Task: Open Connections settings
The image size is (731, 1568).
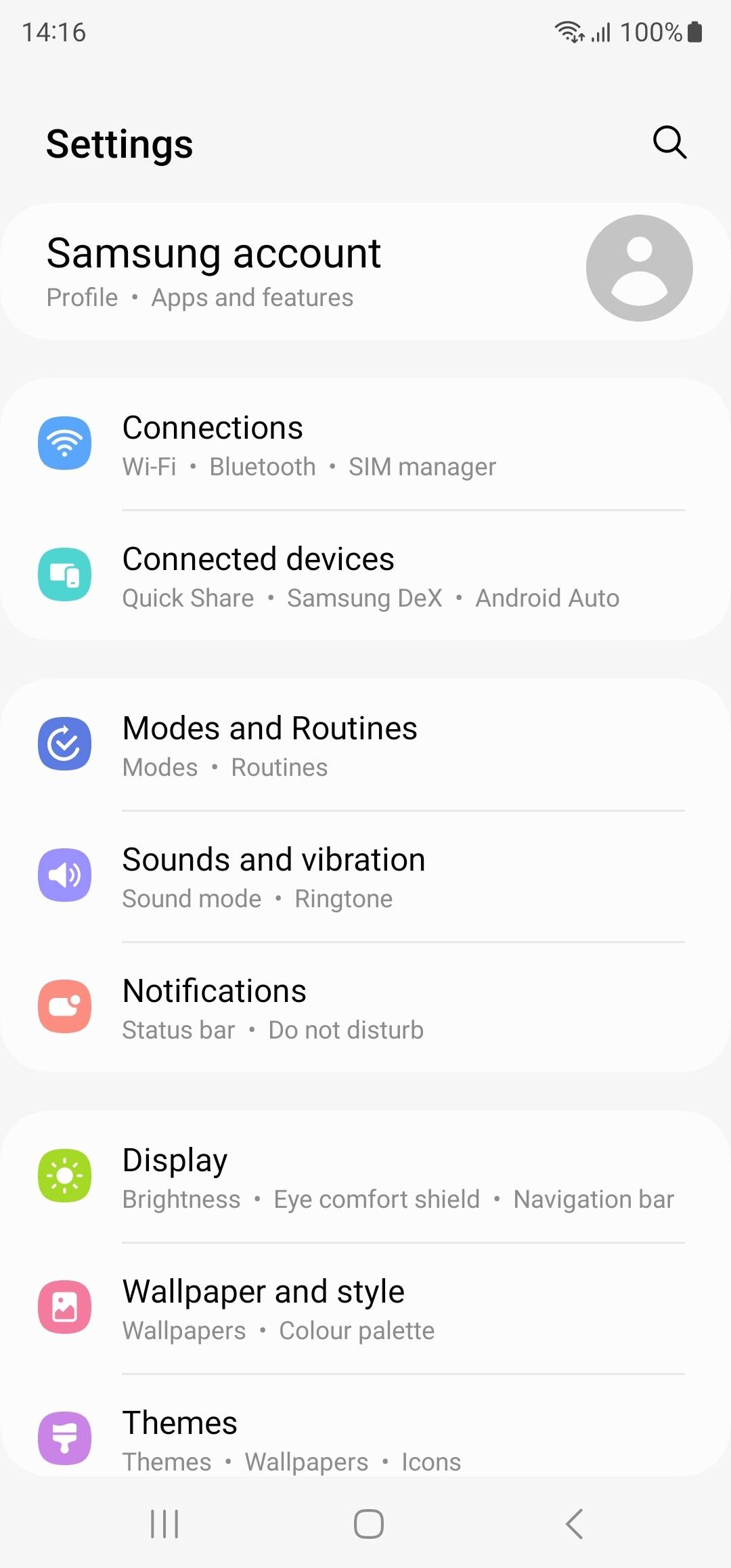Action: tap(365, 445)
